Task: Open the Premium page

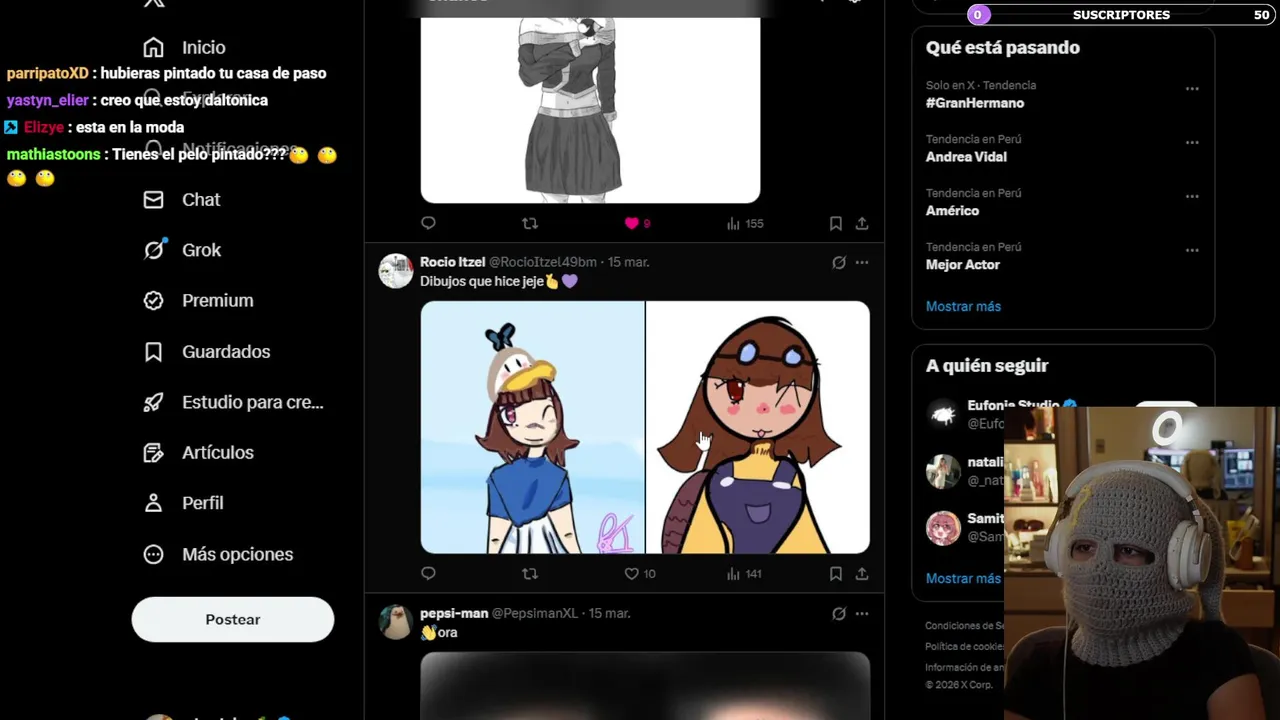Action: 217,300
